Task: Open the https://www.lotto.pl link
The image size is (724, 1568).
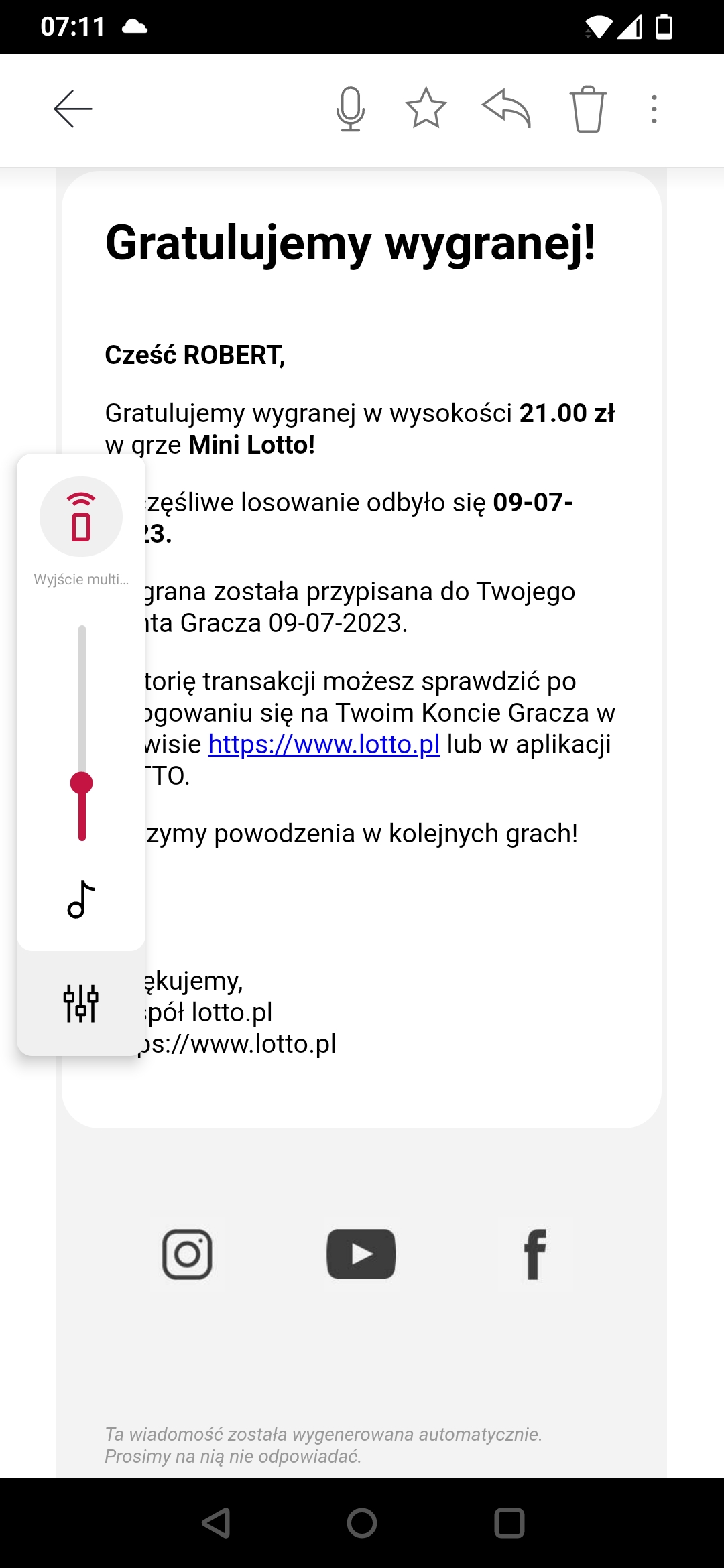Action: pos(324,744)
